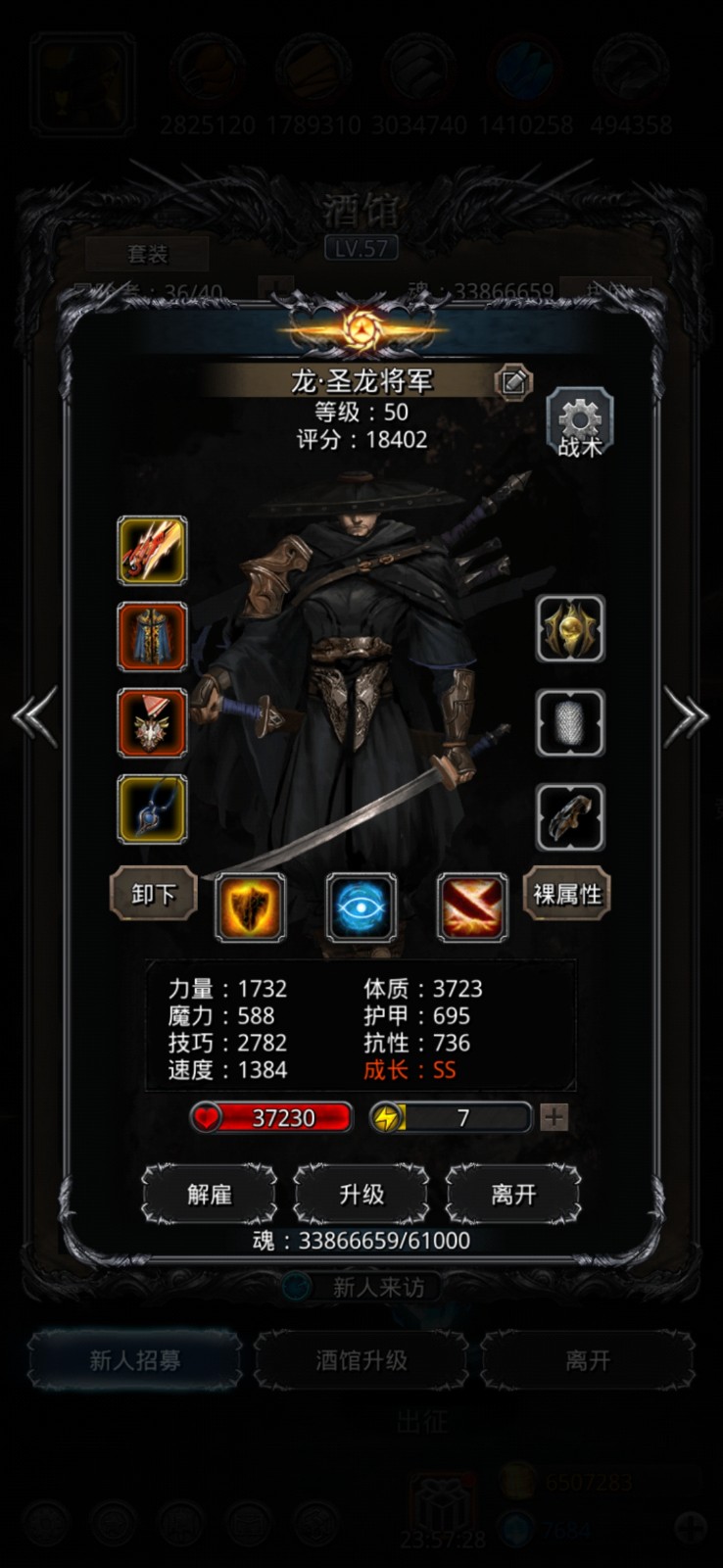Open the golden helmet slot
This screenshot has width=723, height=1568.
[x=570, y=629]
